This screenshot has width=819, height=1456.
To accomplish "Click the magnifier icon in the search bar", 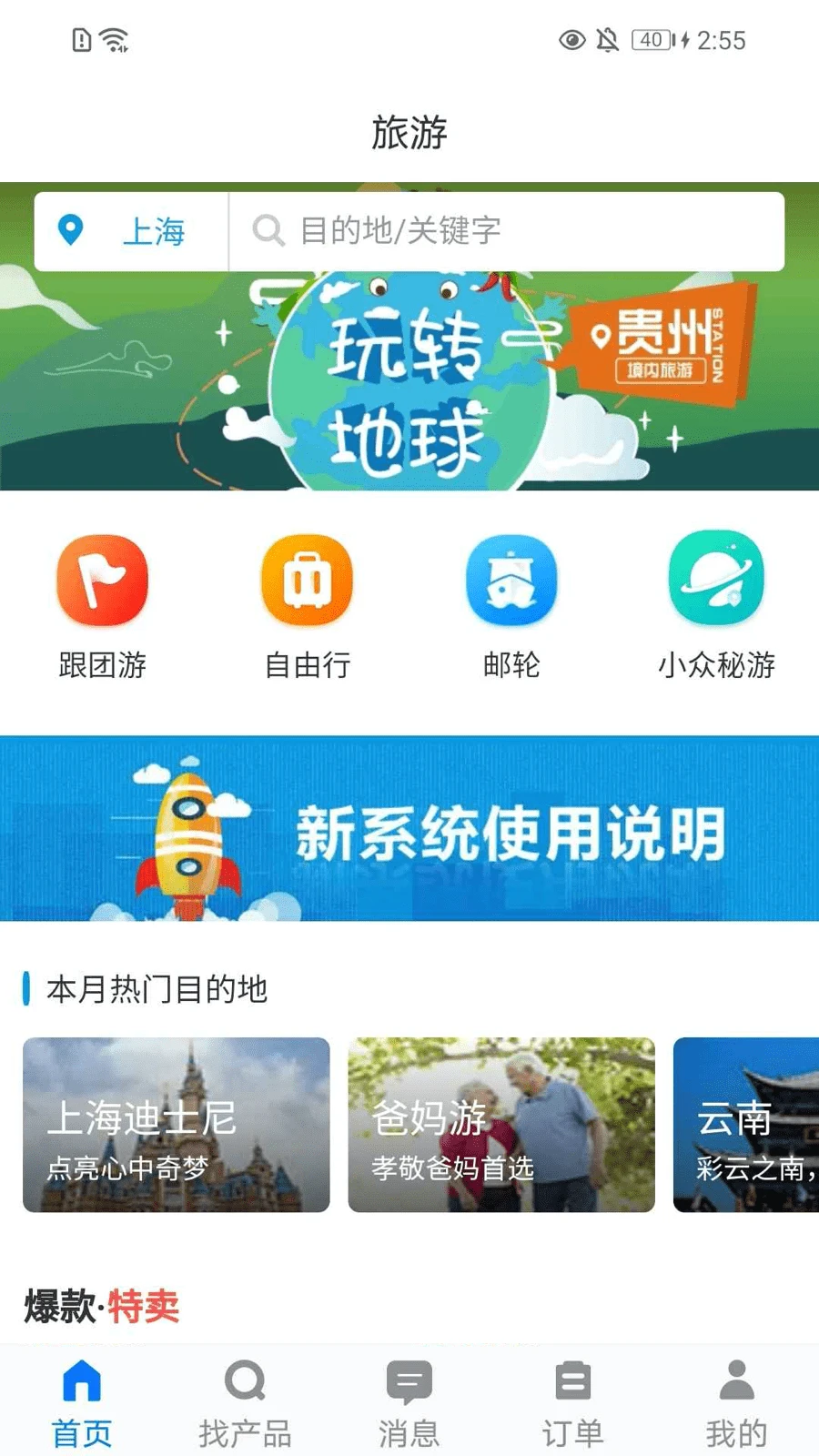I will [x=268, y=232].
